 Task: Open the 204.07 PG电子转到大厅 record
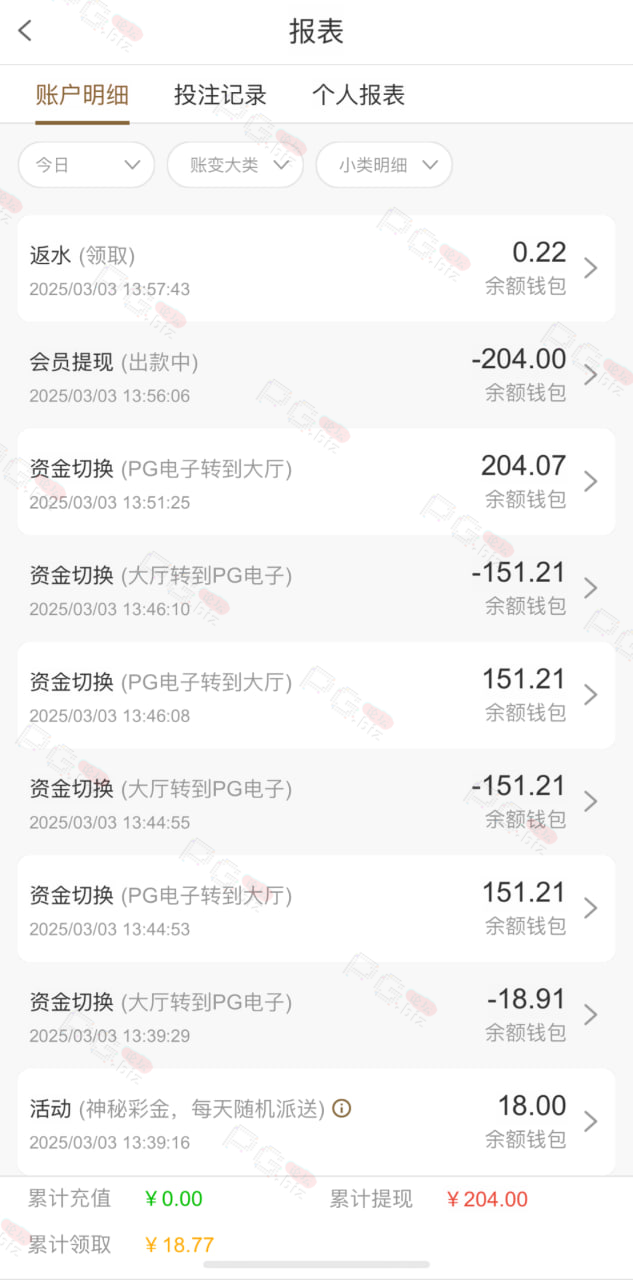pyautogui.click(x=316, y=481)
